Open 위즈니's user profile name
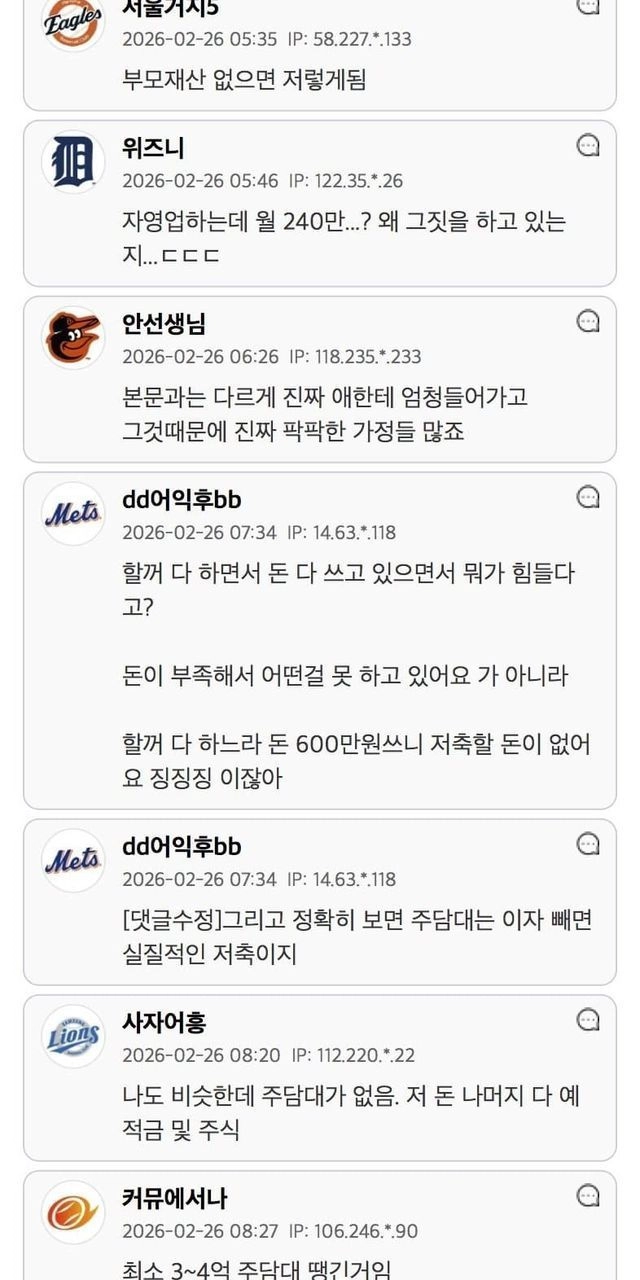 (x=152, y=148)
